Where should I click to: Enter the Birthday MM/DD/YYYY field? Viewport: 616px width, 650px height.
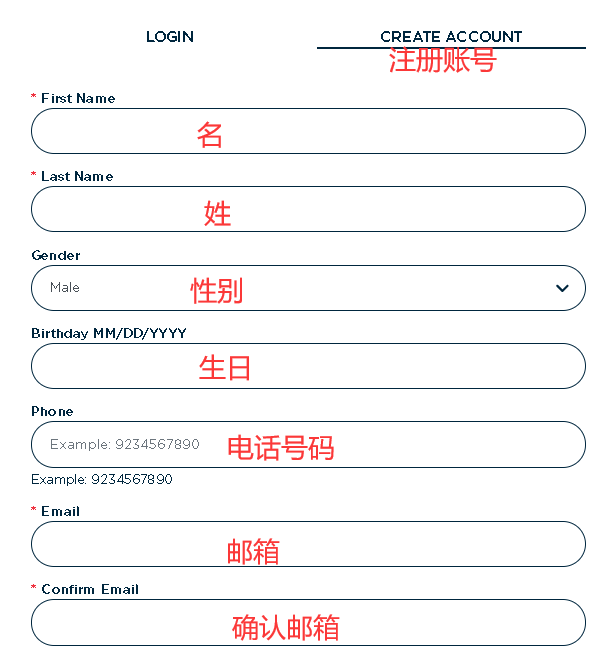click(x=308, y=366)
